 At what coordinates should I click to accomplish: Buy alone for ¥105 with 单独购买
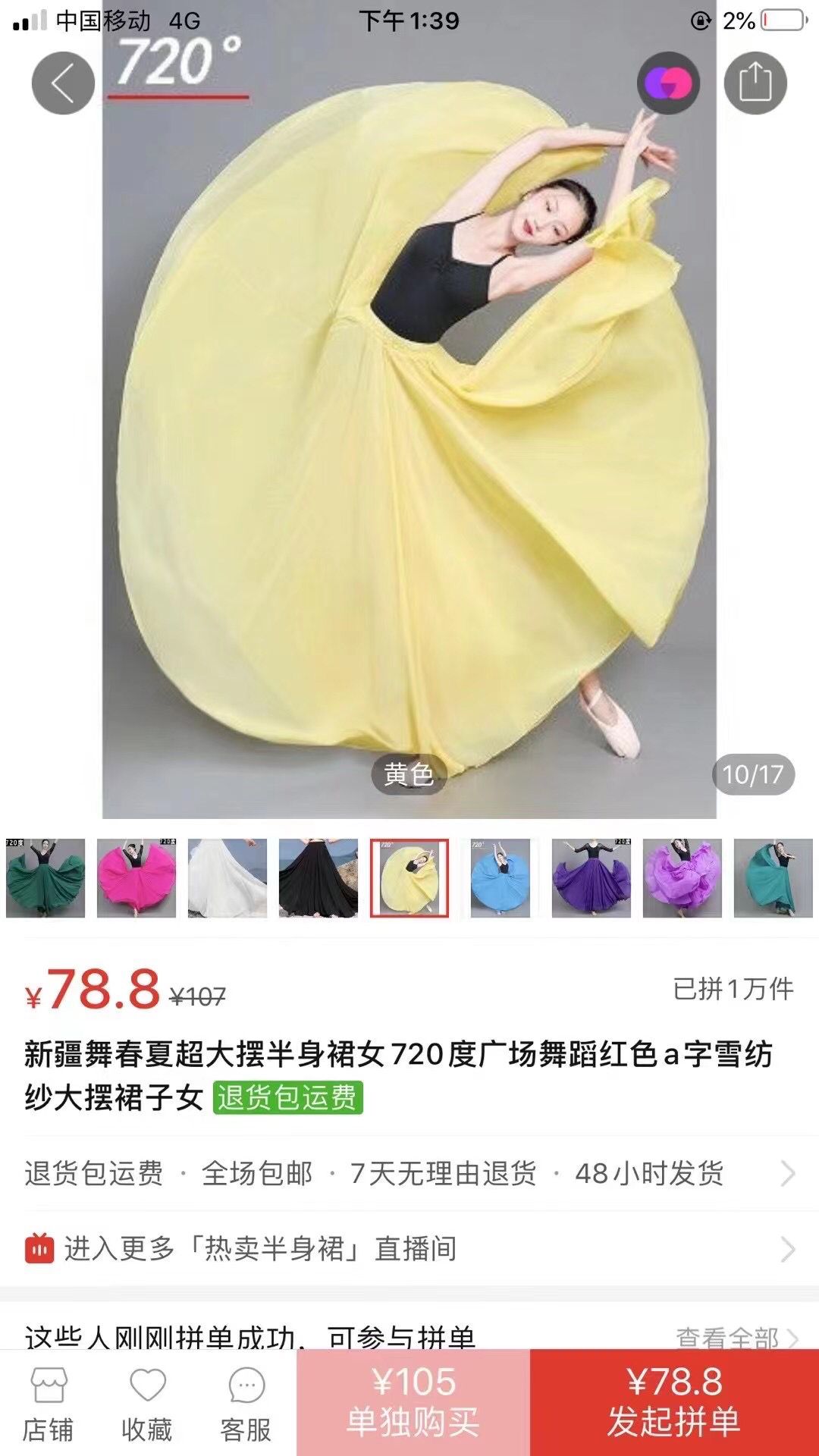[413, 1402]
